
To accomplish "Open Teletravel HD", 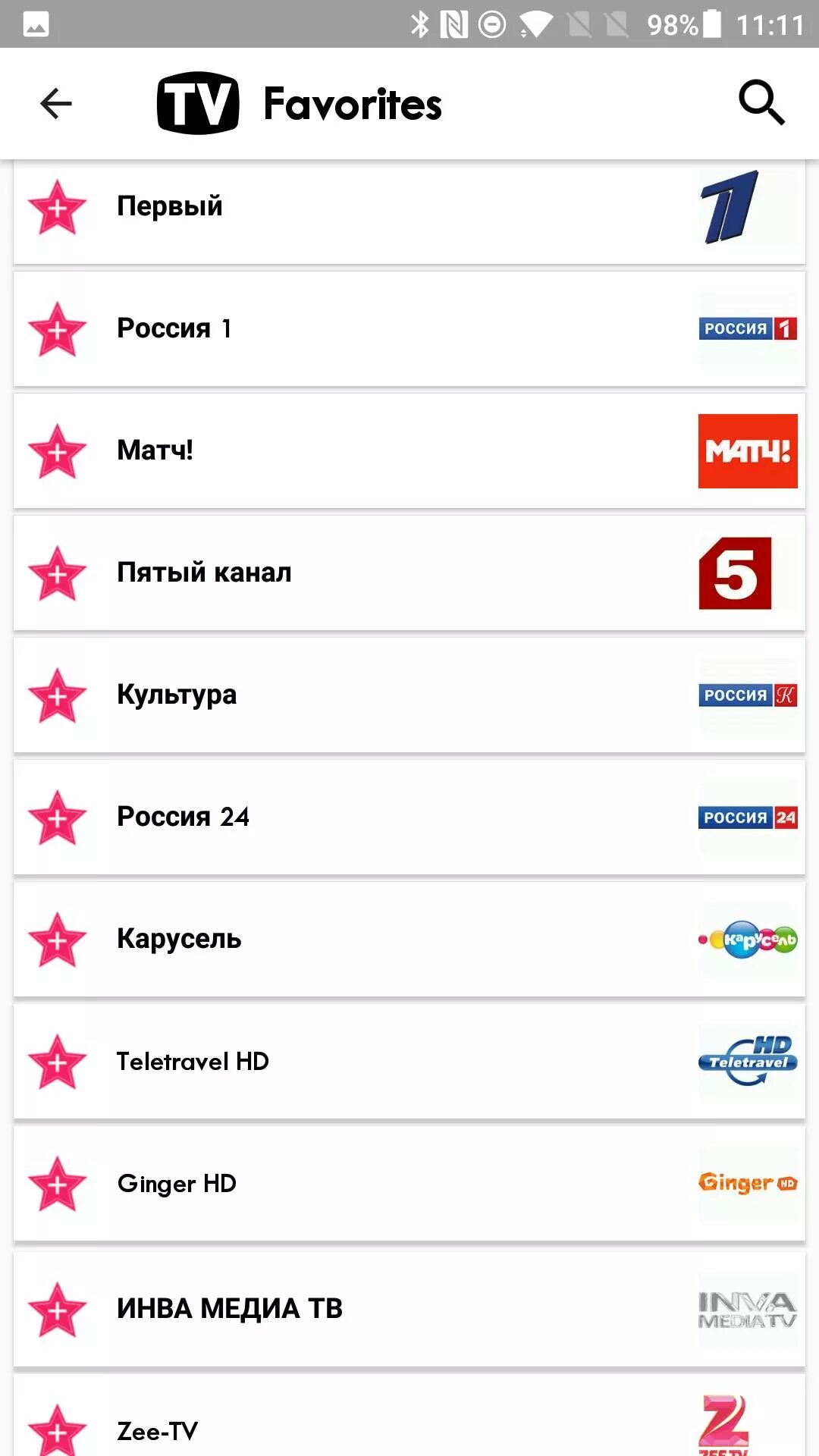I will (x=193, y=1062).
